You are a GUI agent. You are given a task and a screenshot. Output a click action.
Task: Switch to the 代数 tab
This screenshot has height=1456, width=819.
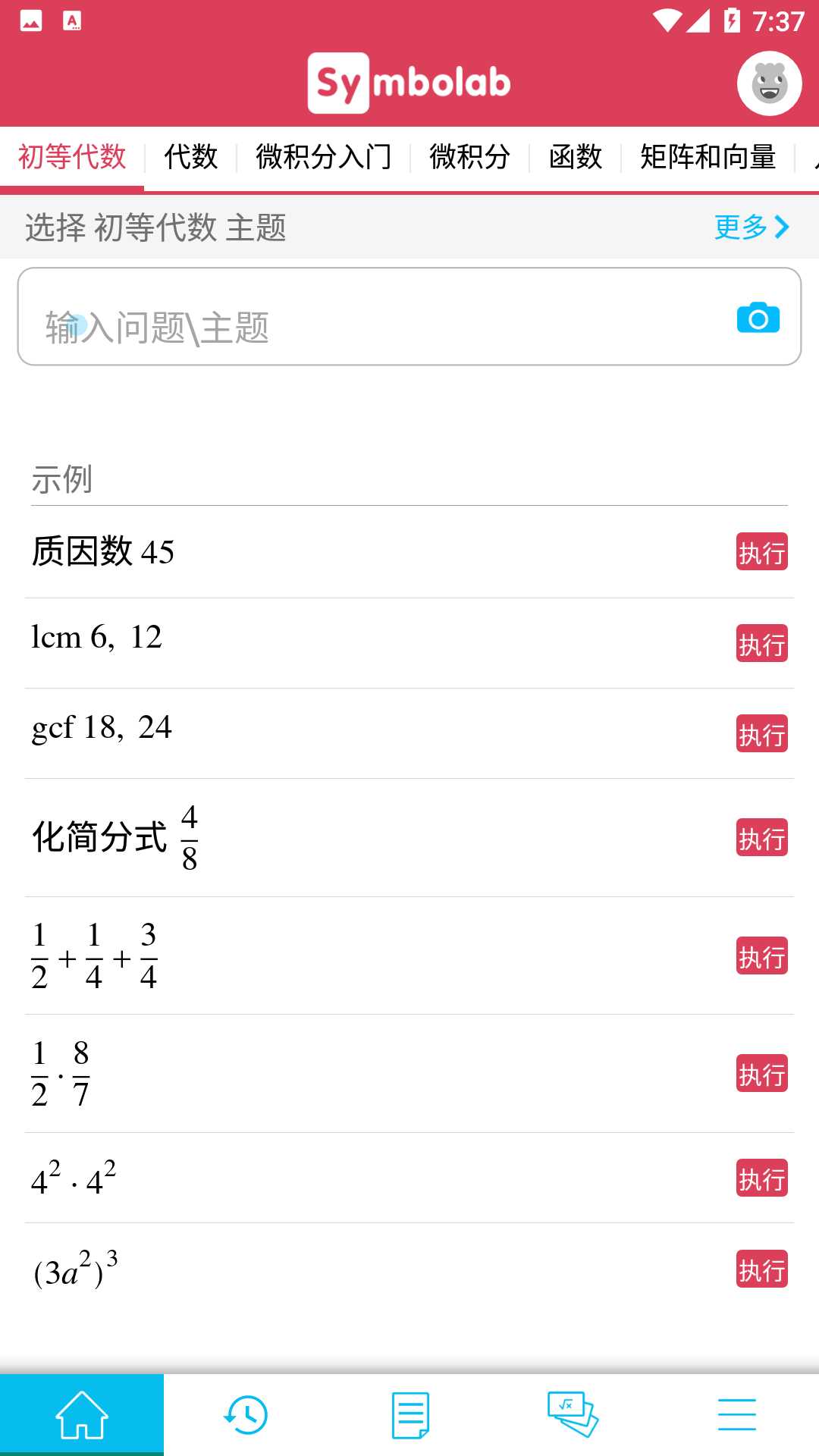coord(191,157)
